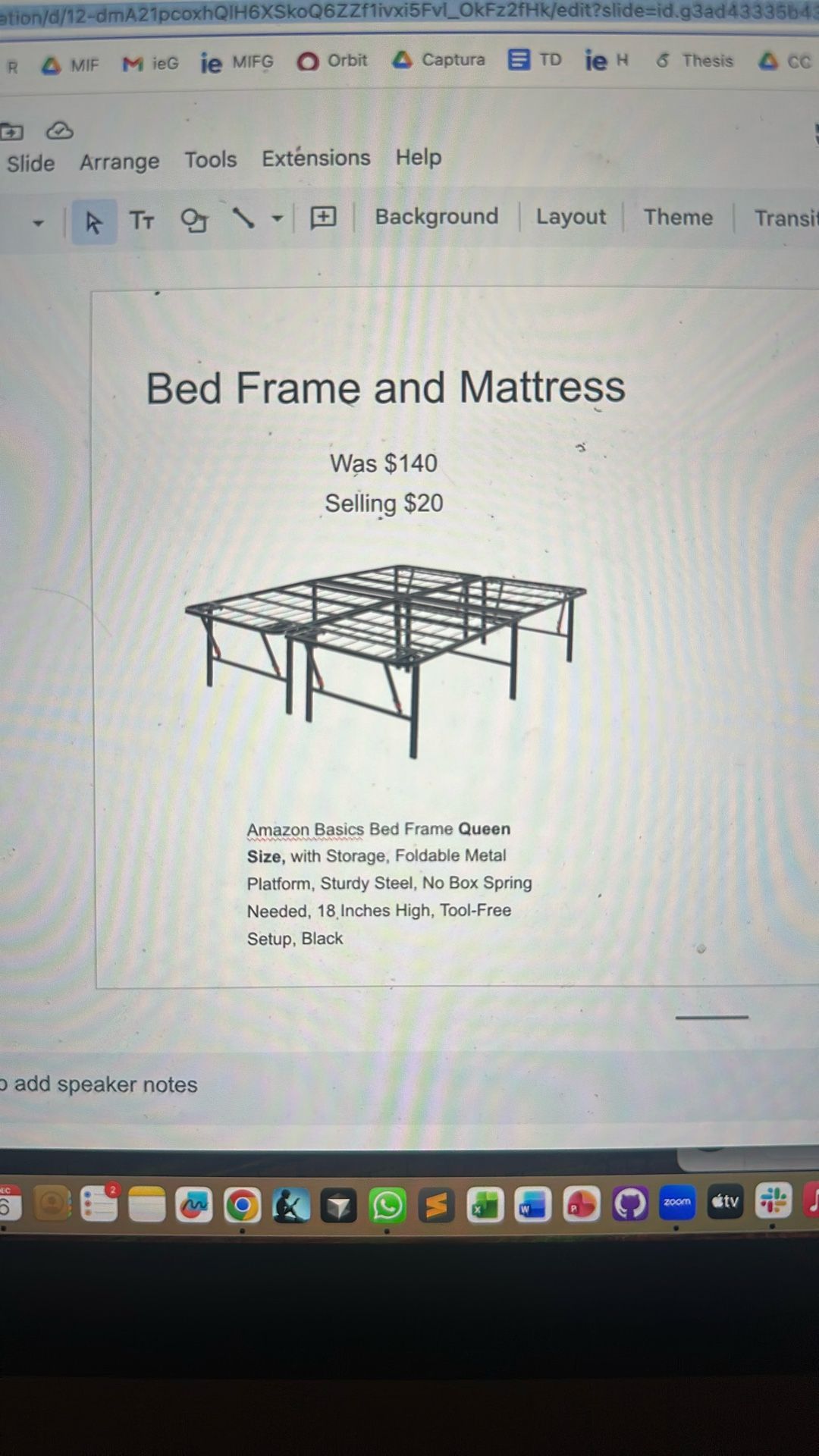Select the Text box tool
Viewport: 819px width, 1456px height.
[x=141, y=221]
